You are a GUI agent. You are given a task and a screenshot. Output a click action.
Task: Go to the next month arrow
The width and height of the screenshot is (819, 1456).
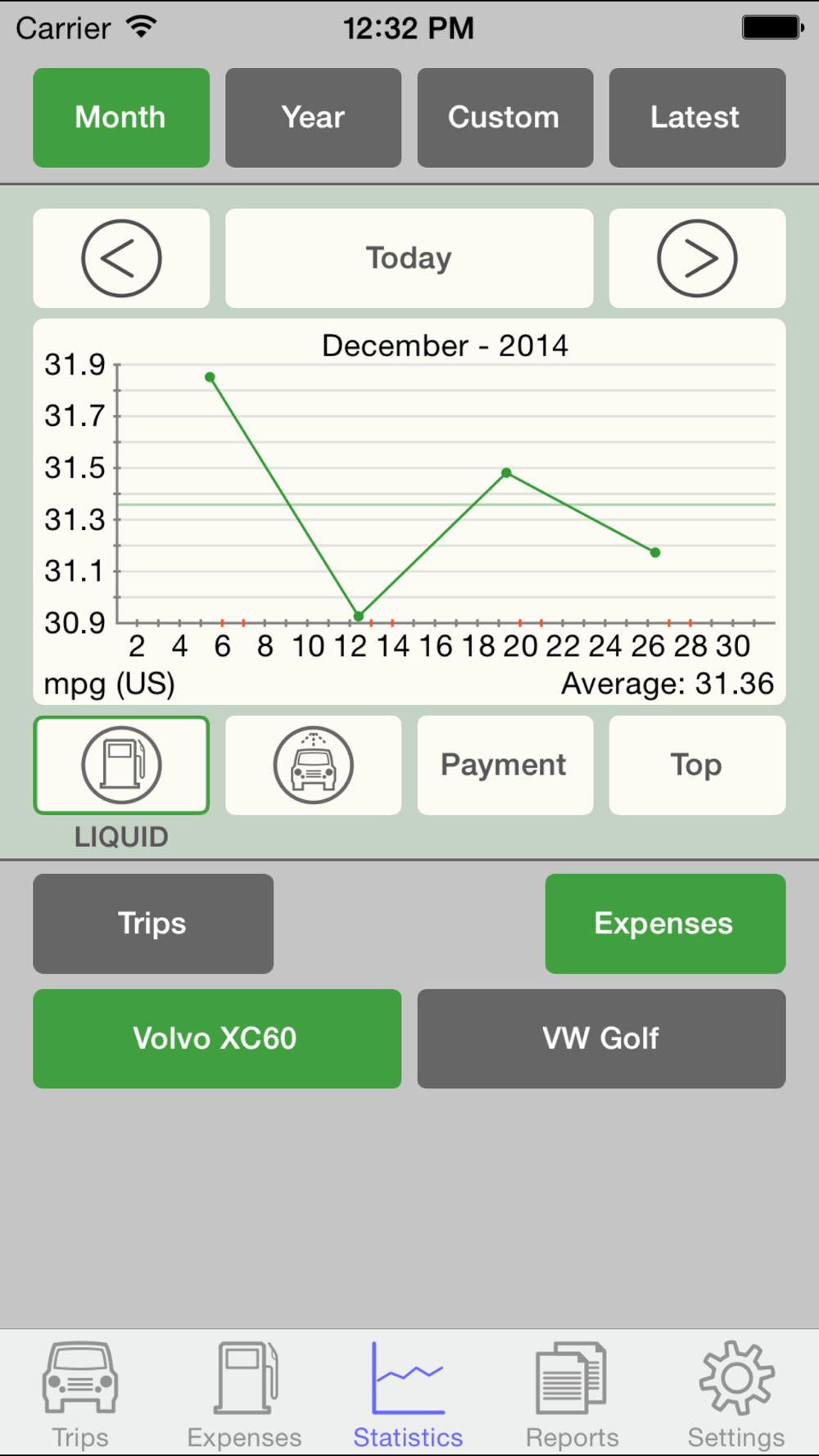pos(697,259)
